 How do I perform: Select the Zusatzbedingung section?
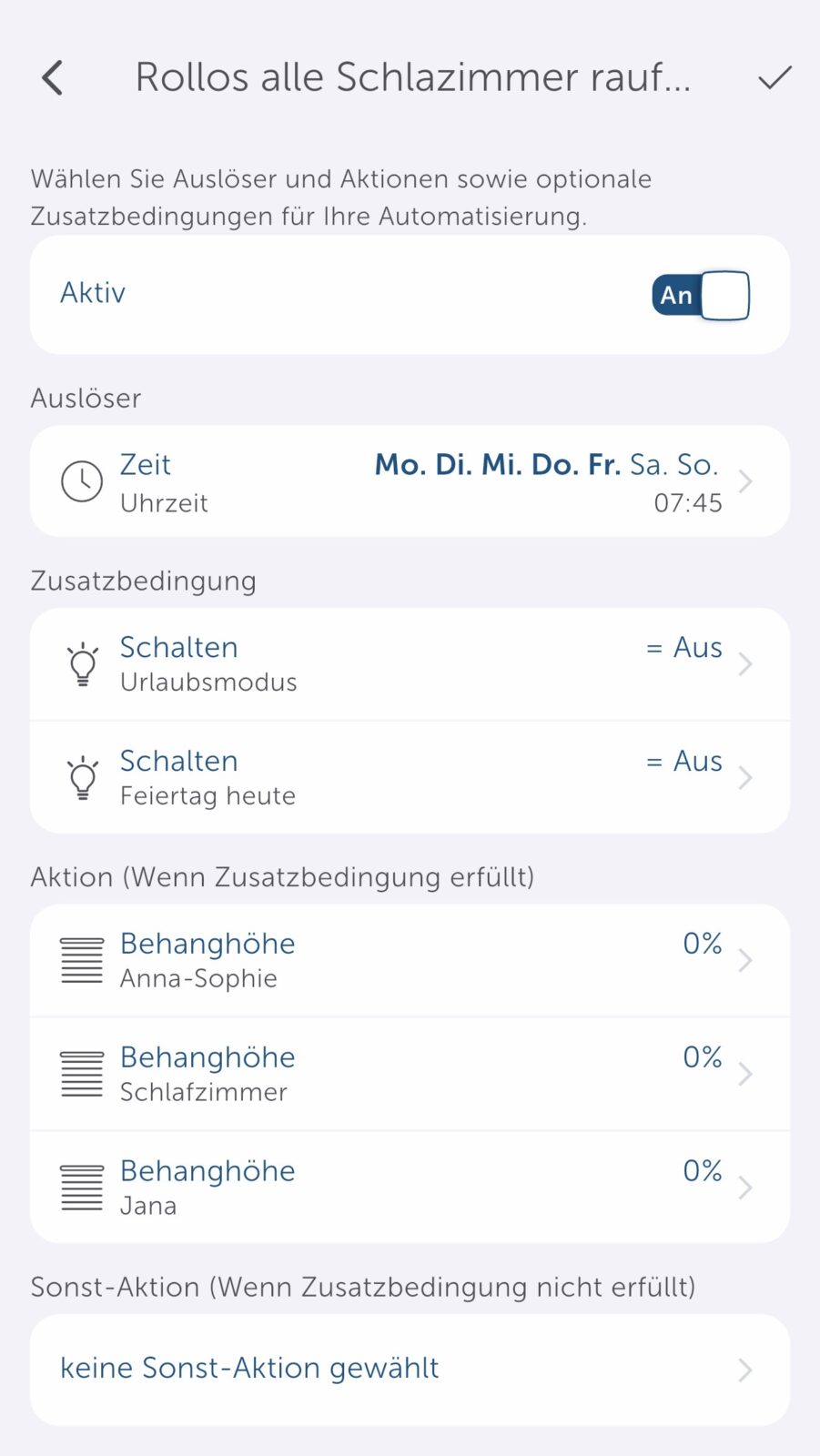point(143,580)
